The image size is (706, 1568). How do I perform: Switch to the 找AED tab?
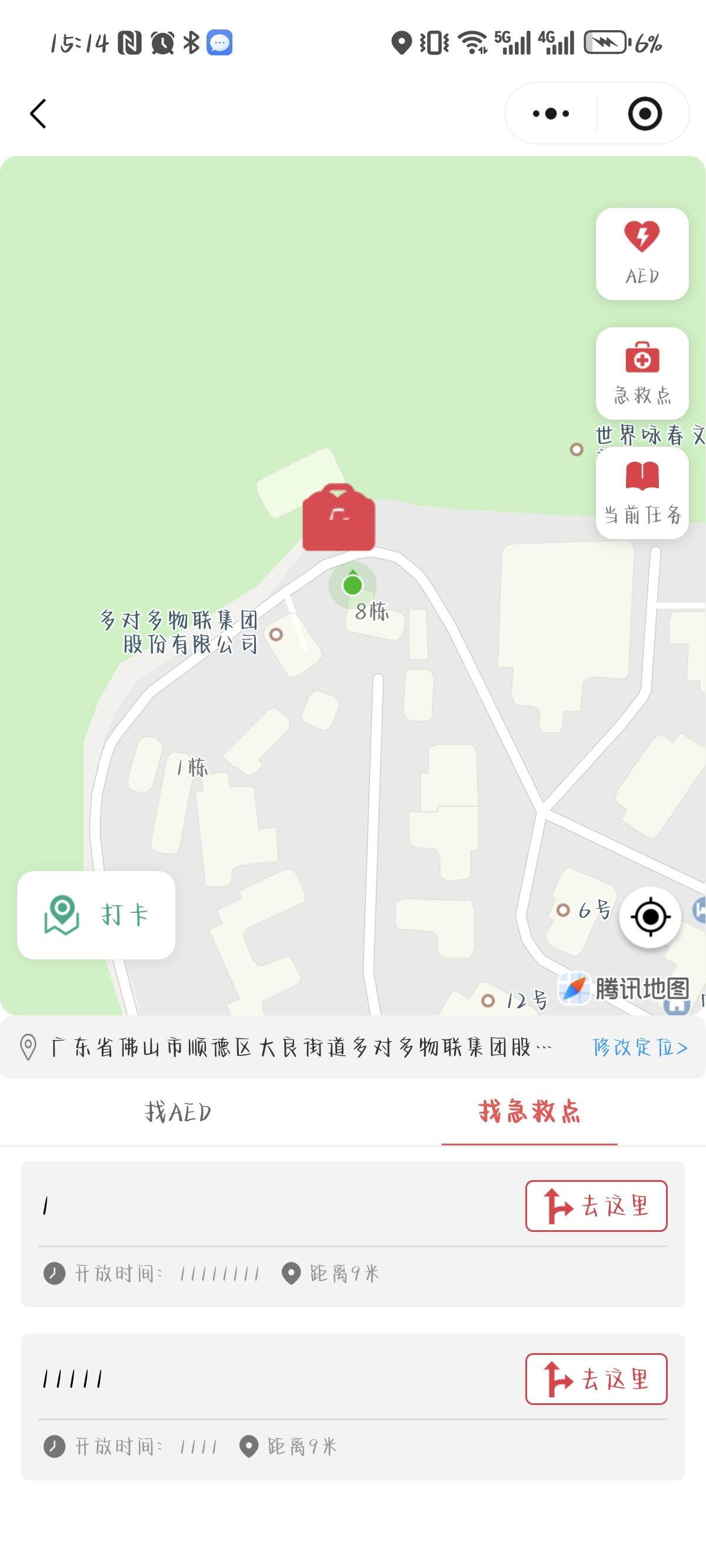[x=178, y=1112]
